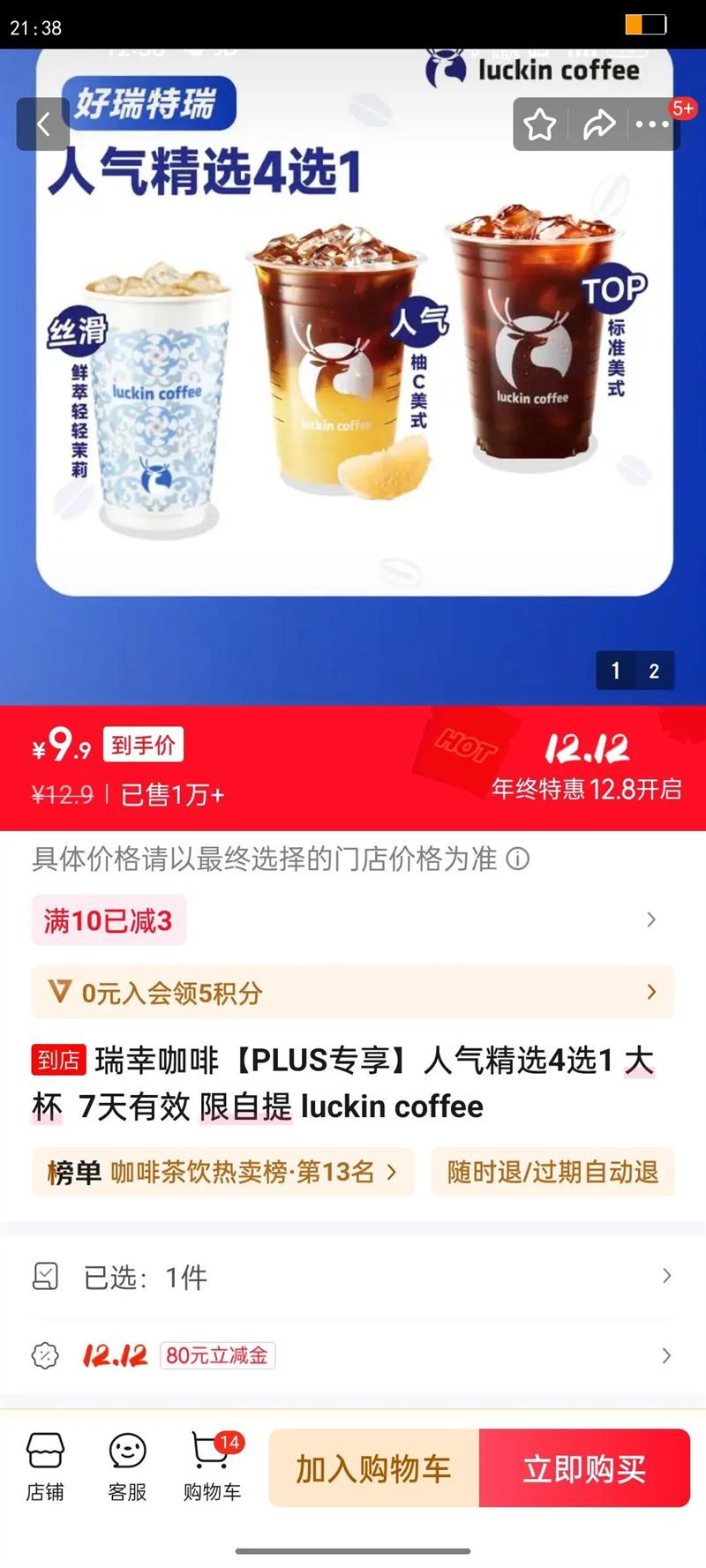
Task: Select image 1 in the gallery pager
Action: point(615,671)
